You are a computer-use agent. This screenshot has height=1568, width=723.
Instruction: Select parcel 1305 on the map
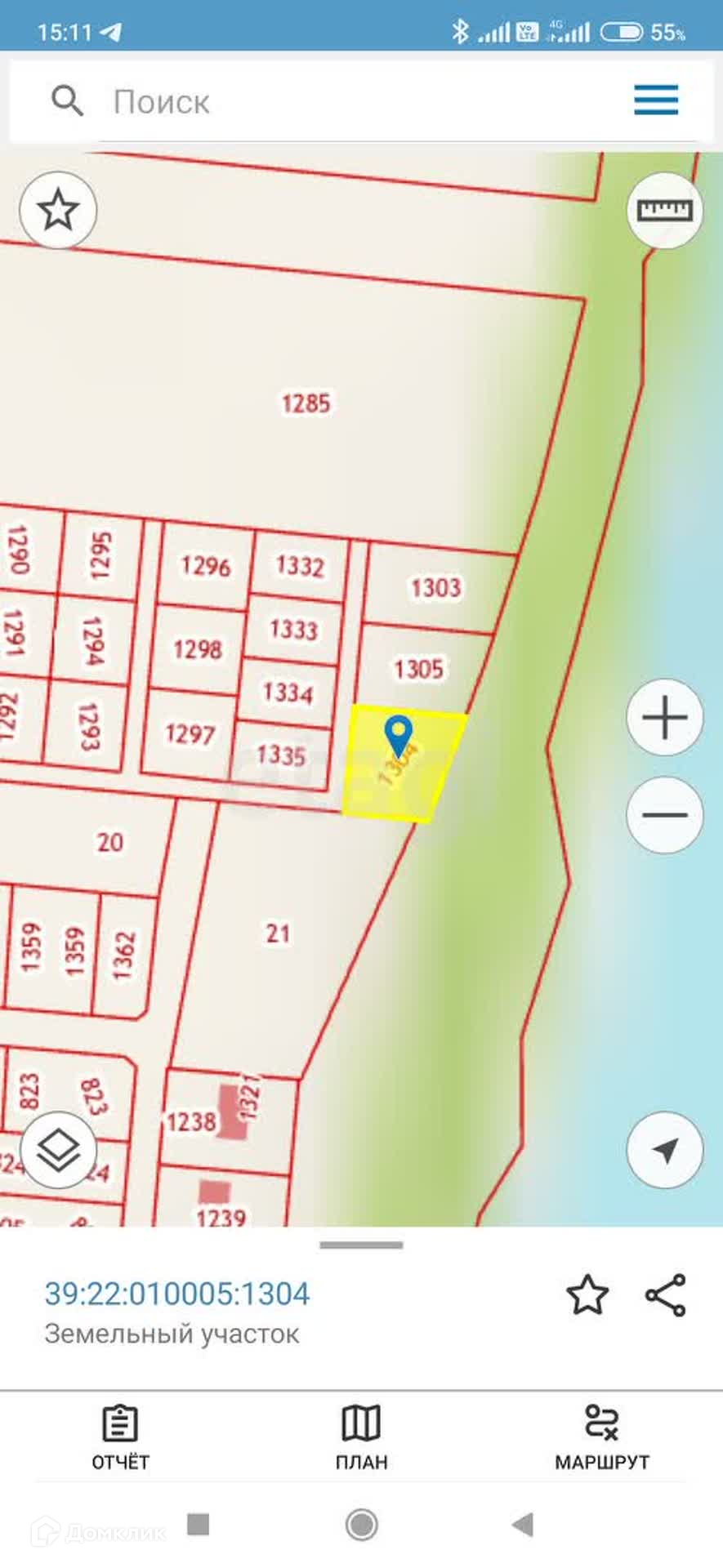pos(418,670)
